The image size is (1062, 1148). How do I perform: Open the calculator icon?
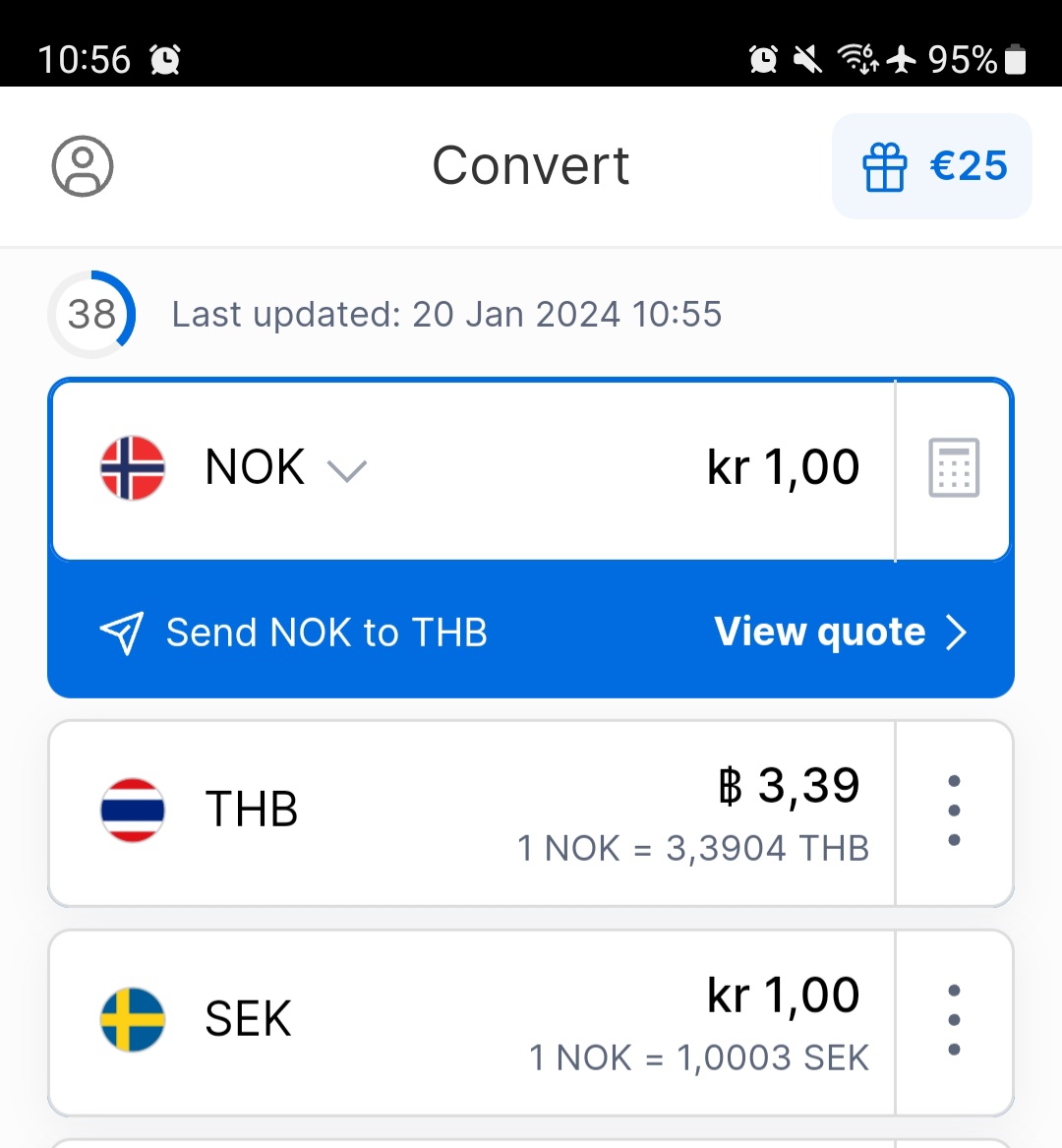[954, 468]
